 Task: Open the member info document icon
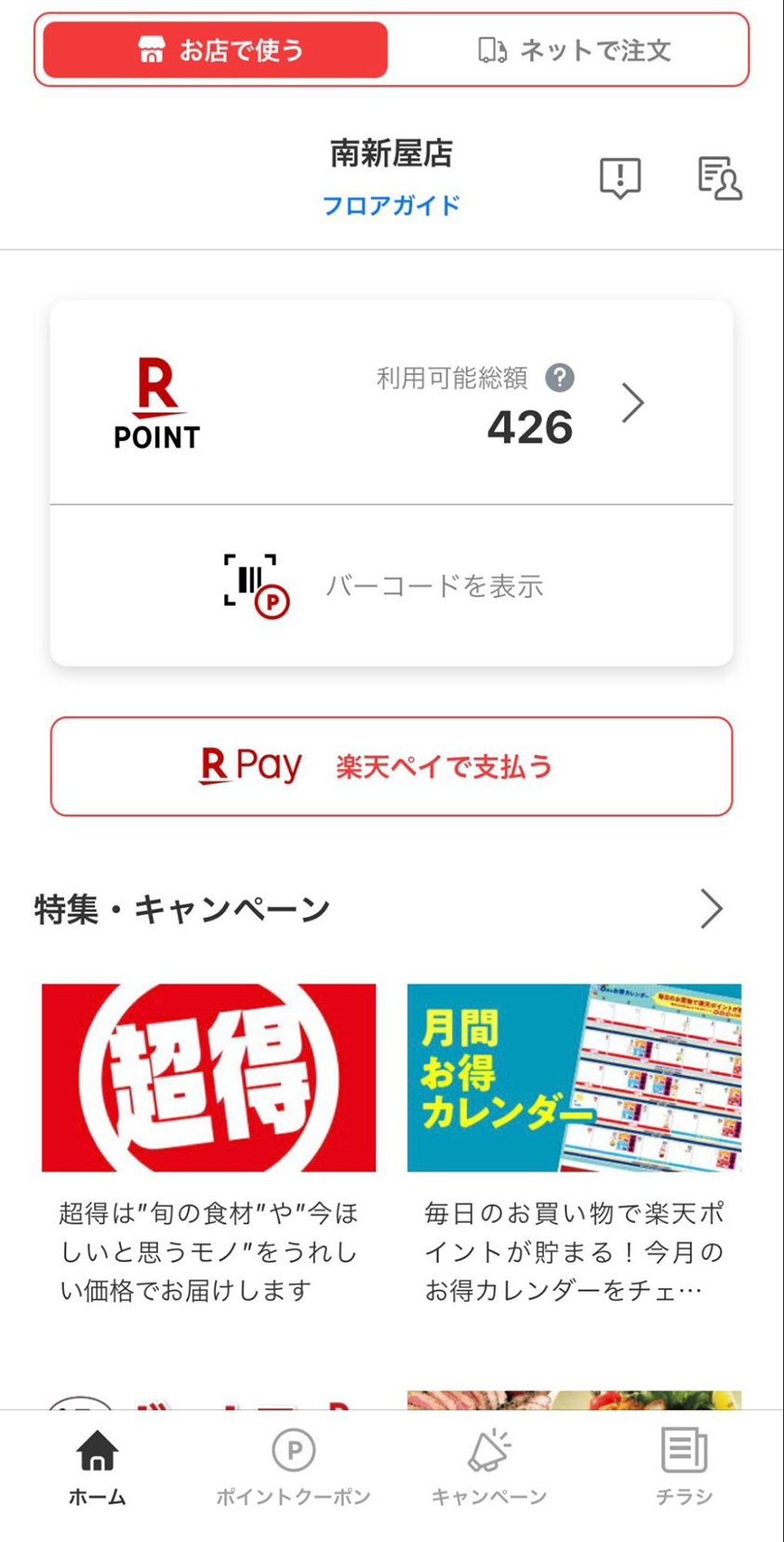[719, 178]
